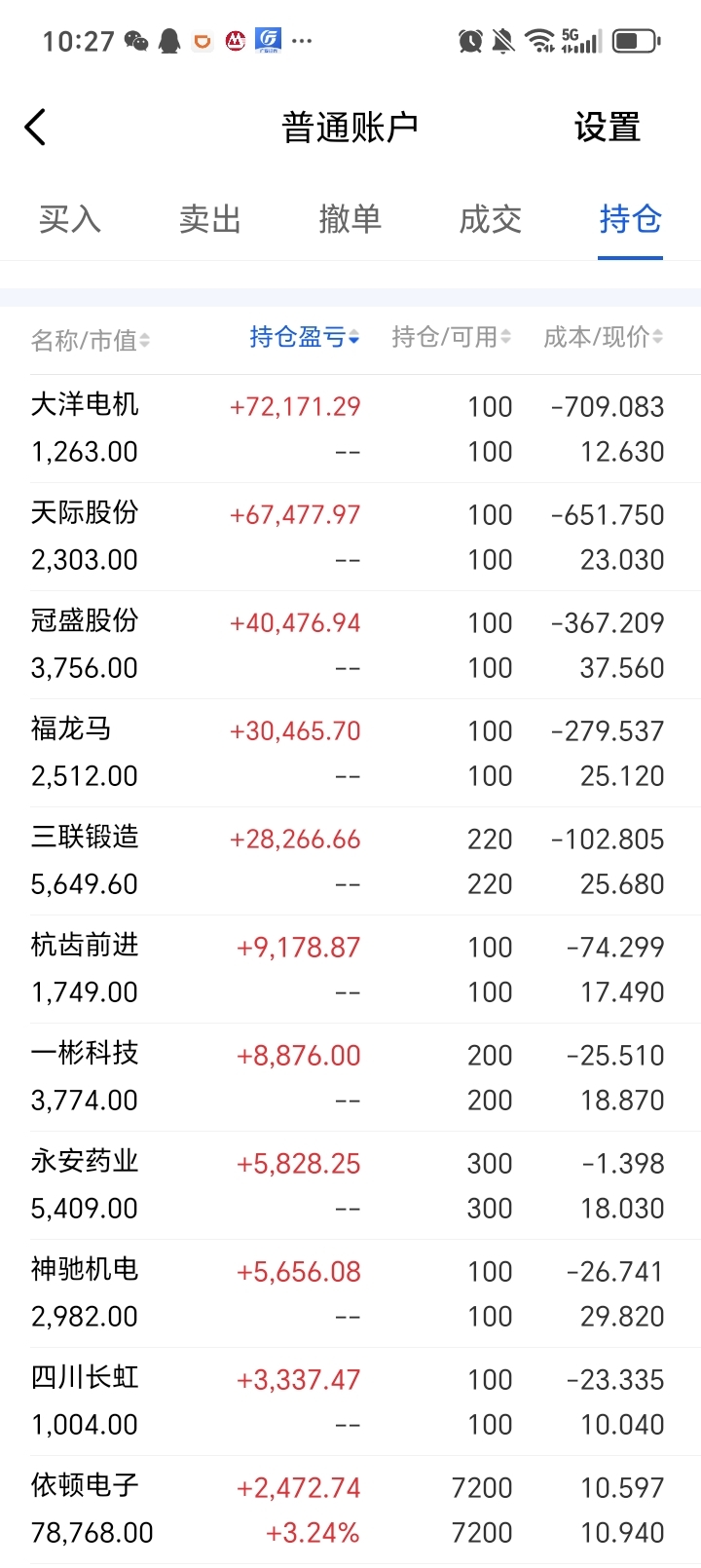Open the 福龙马 holding row

pos(350,753)
